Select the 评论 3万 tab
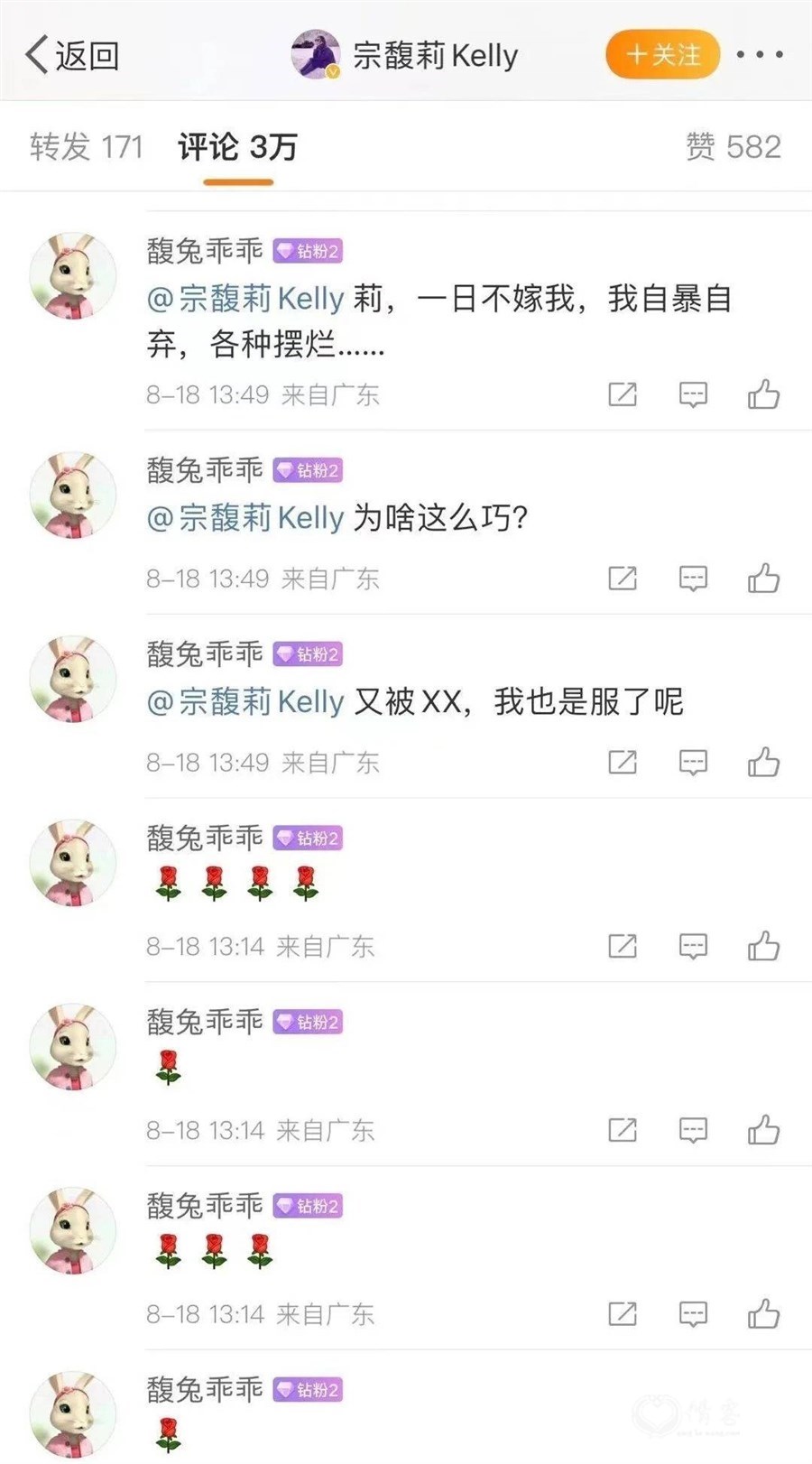This screenshot has width=812, height=1464. (x=237, y=146)
